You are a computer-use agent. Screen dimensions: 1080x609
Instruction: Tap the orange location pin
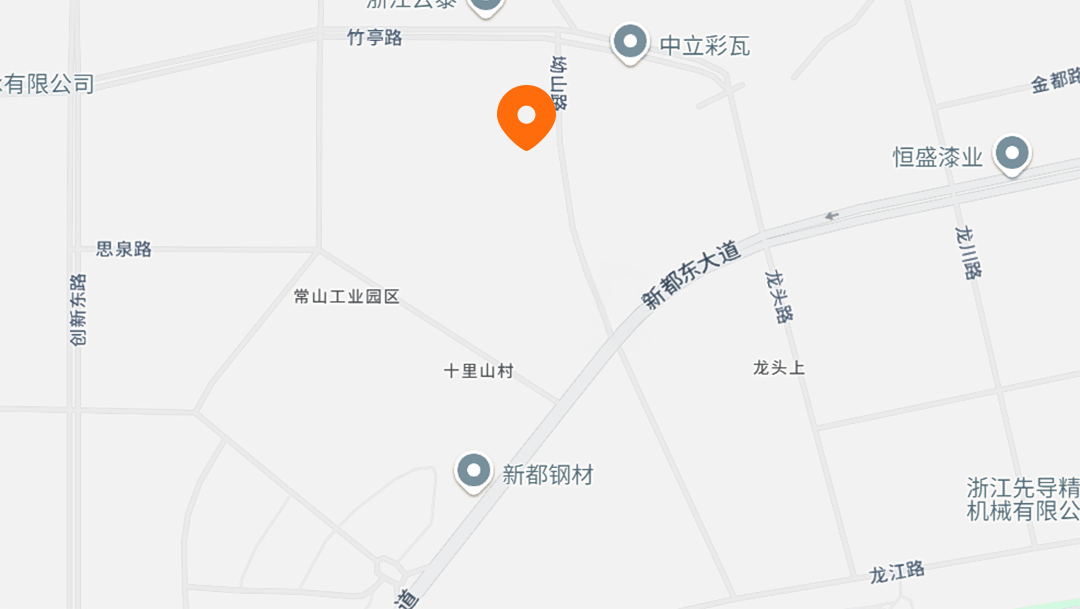(526, 116)
